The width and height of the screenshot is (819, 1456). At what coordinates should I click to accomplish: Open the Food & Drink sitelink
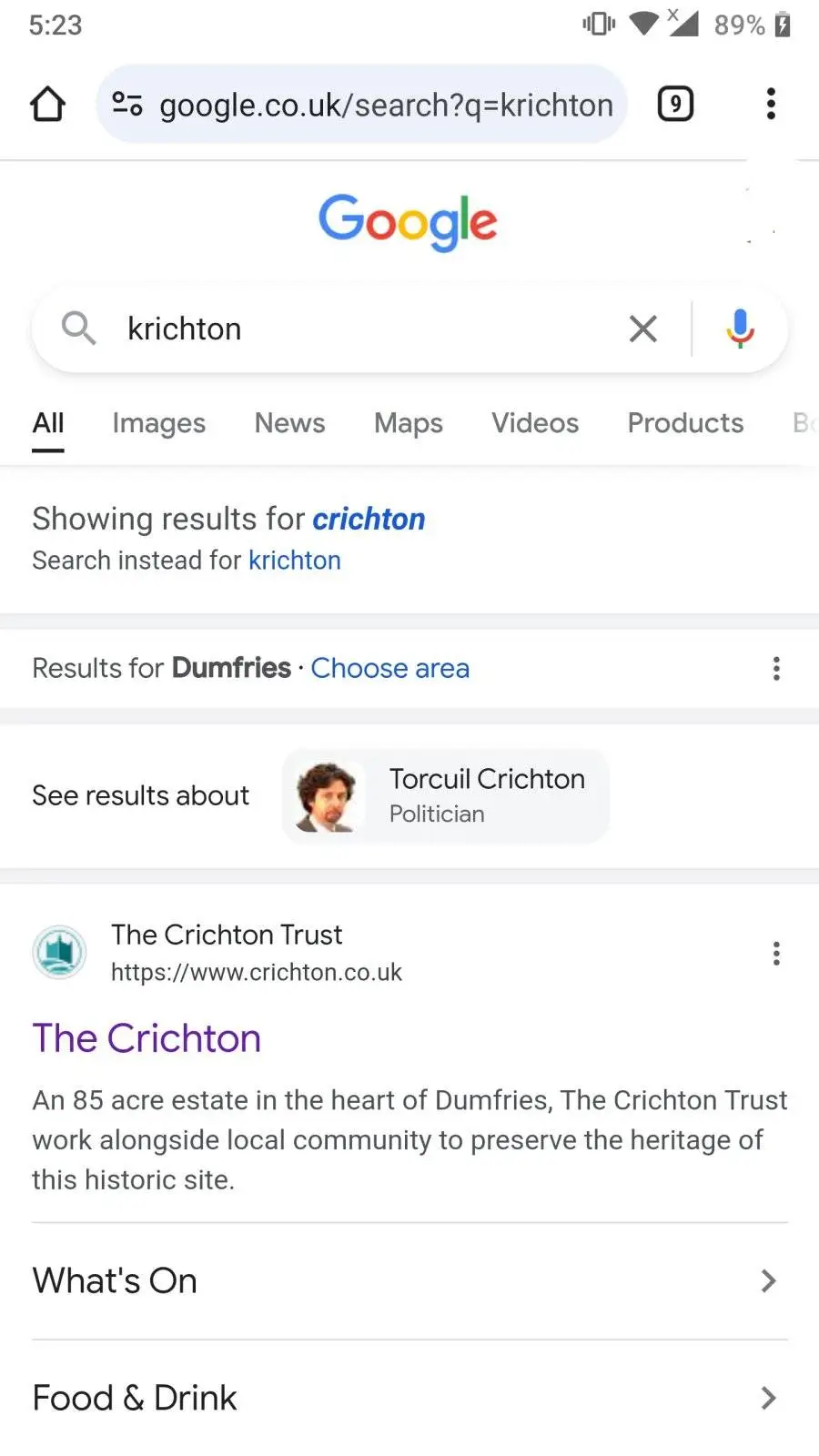tap(409, 1398)
